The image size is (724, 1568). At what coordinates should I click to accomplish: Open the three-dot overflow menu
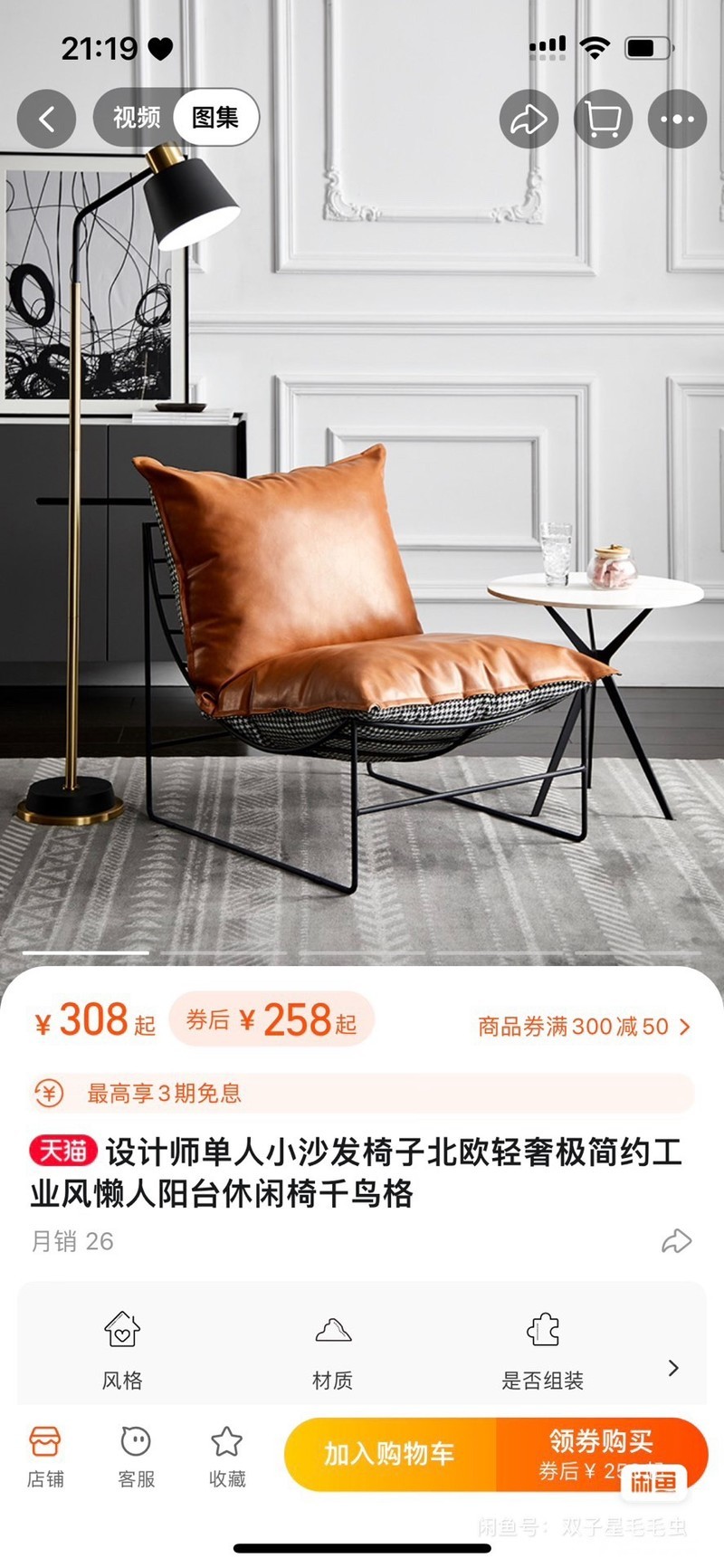coord(677,119)
